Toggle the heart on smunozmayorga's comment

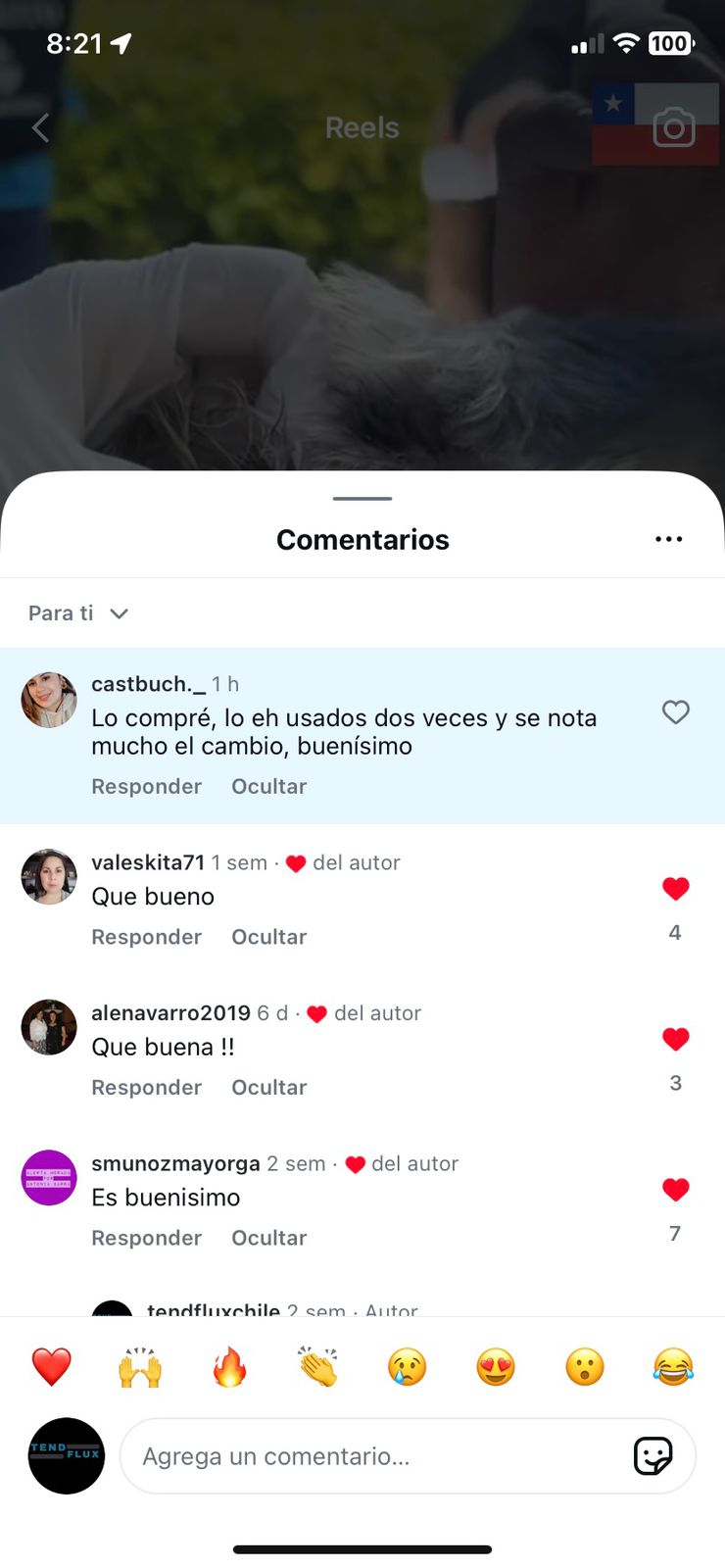click(675, 1190)
